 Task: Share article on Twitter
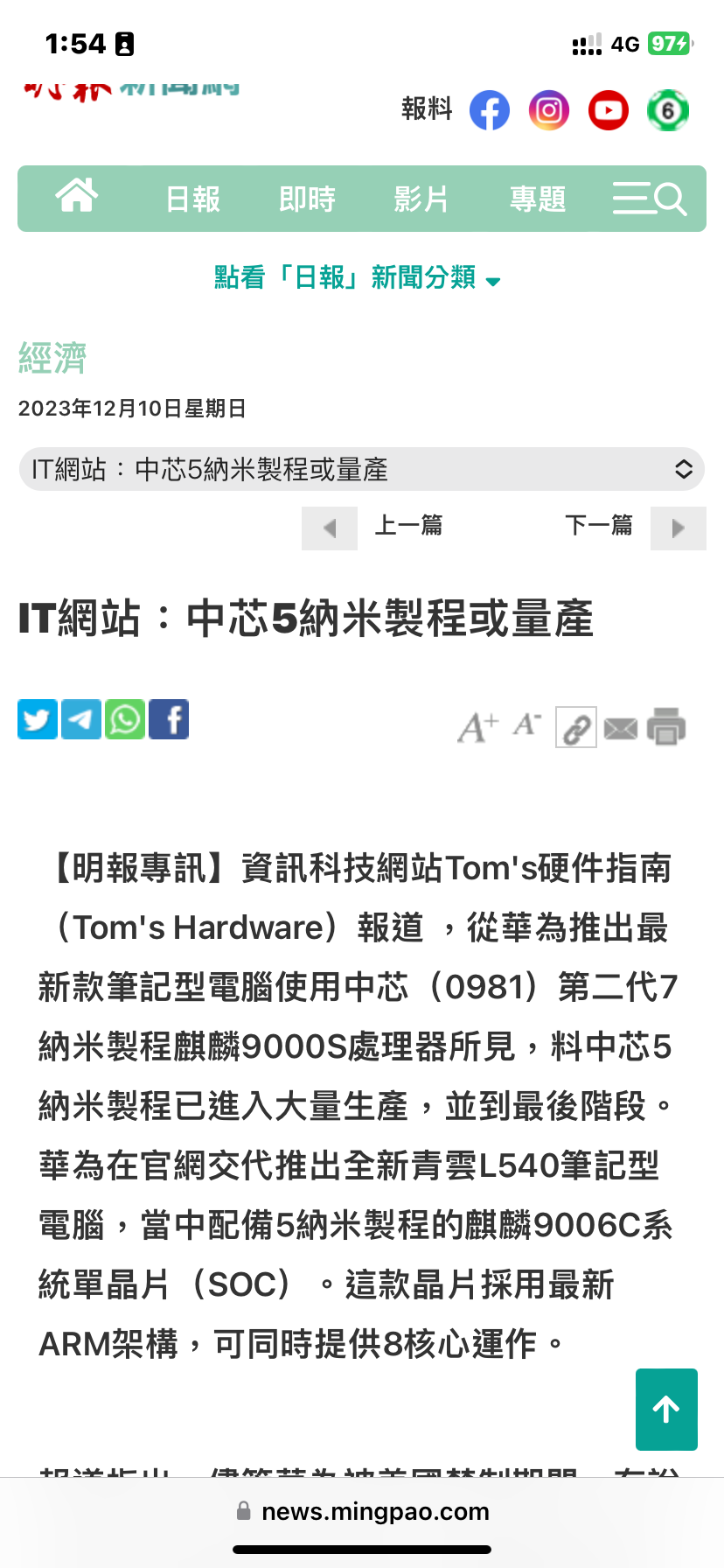38,719
